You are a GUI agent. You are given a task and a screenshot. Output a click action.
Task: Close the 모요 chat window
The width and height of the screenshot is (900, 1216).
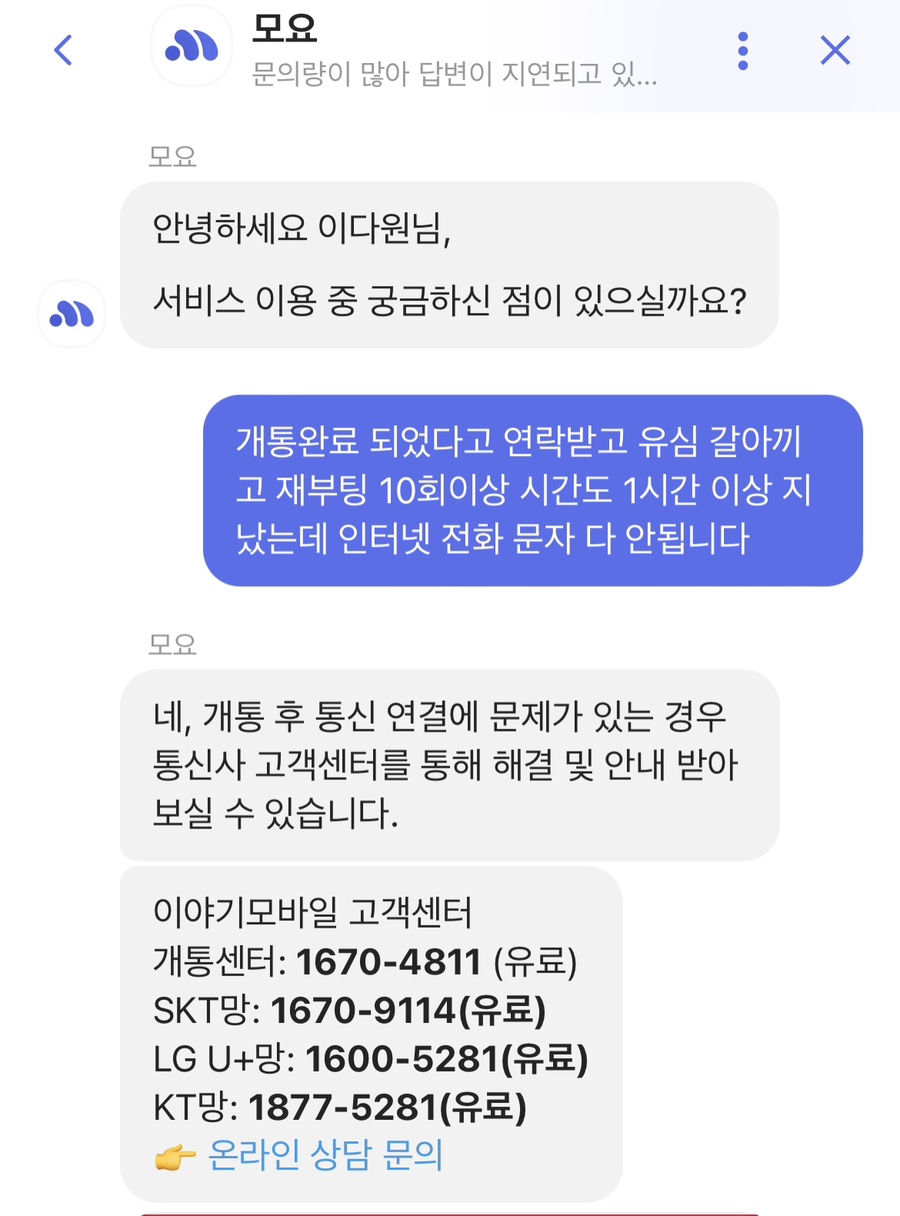pyautogui.click(x=834, y=50)
